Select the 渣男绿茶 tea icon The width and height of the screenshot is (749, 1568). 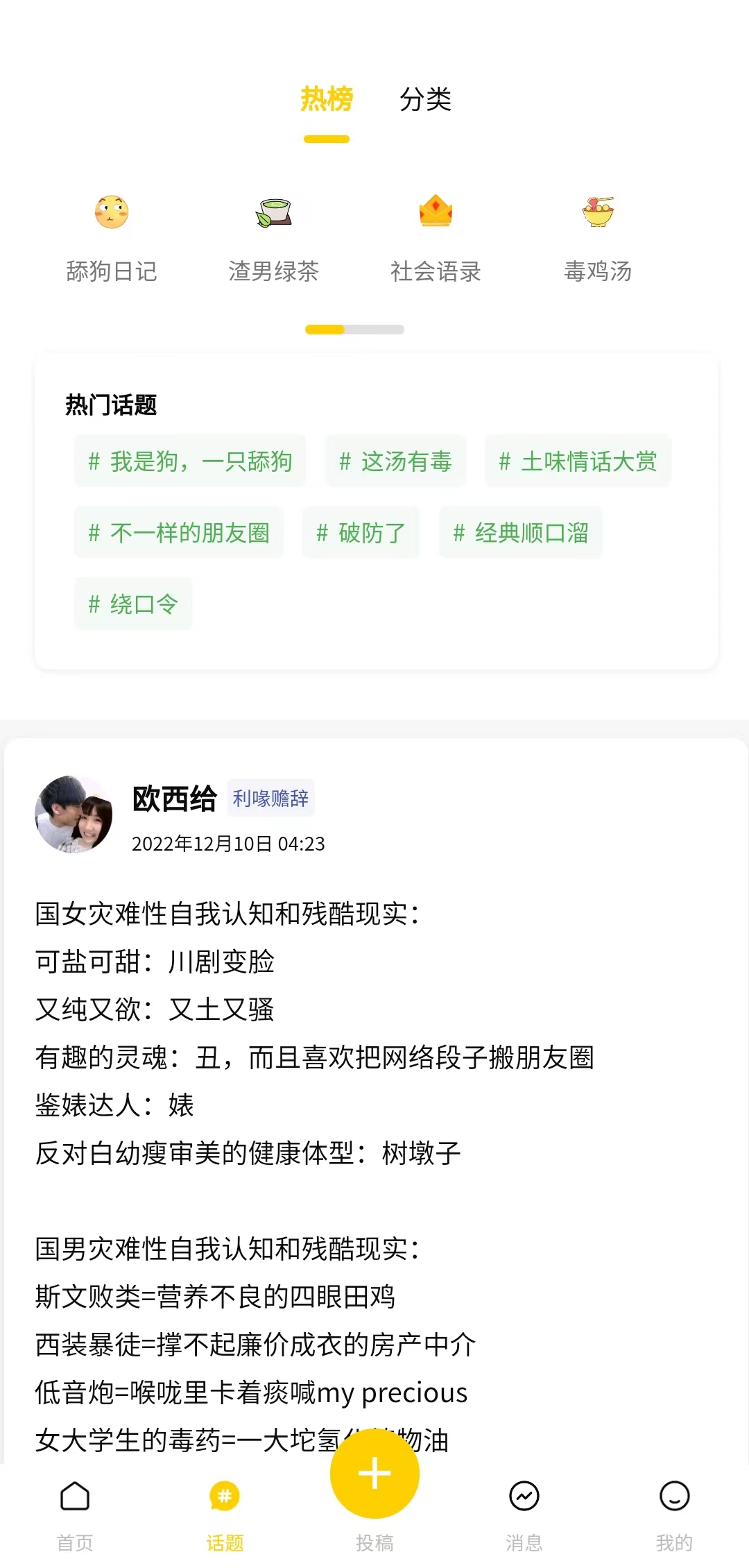273,214
